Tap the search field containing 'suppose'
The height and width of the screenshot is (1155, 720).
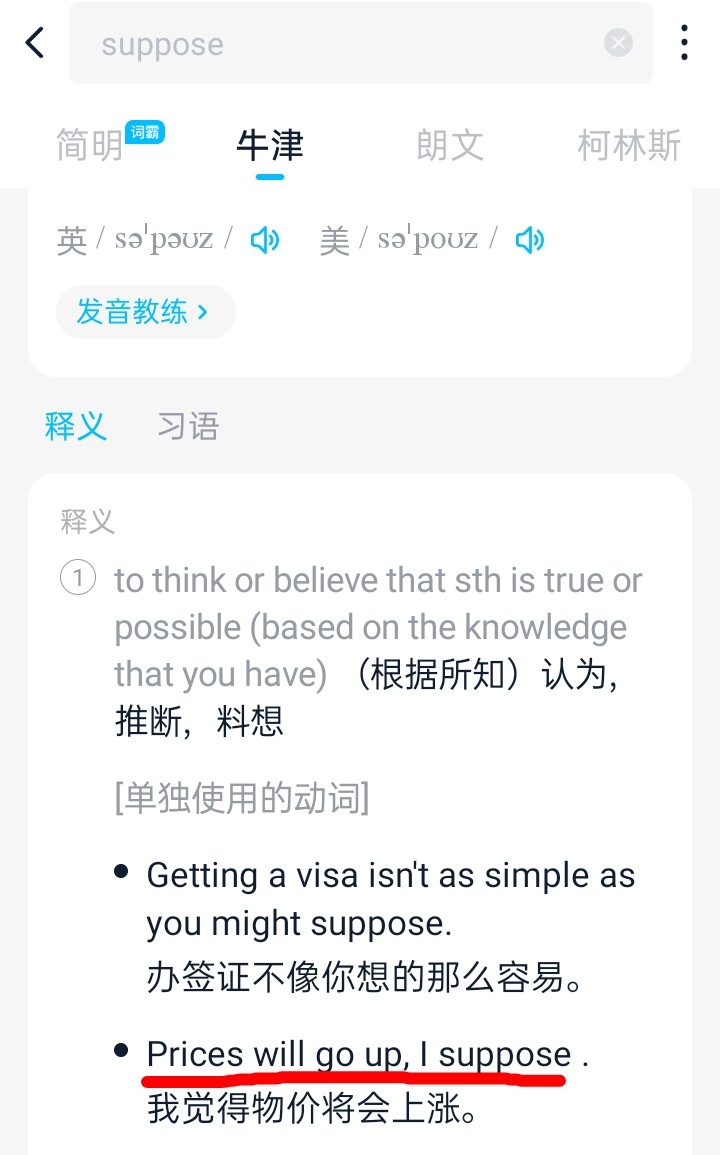pyautogui.click(x=340, y=44)
